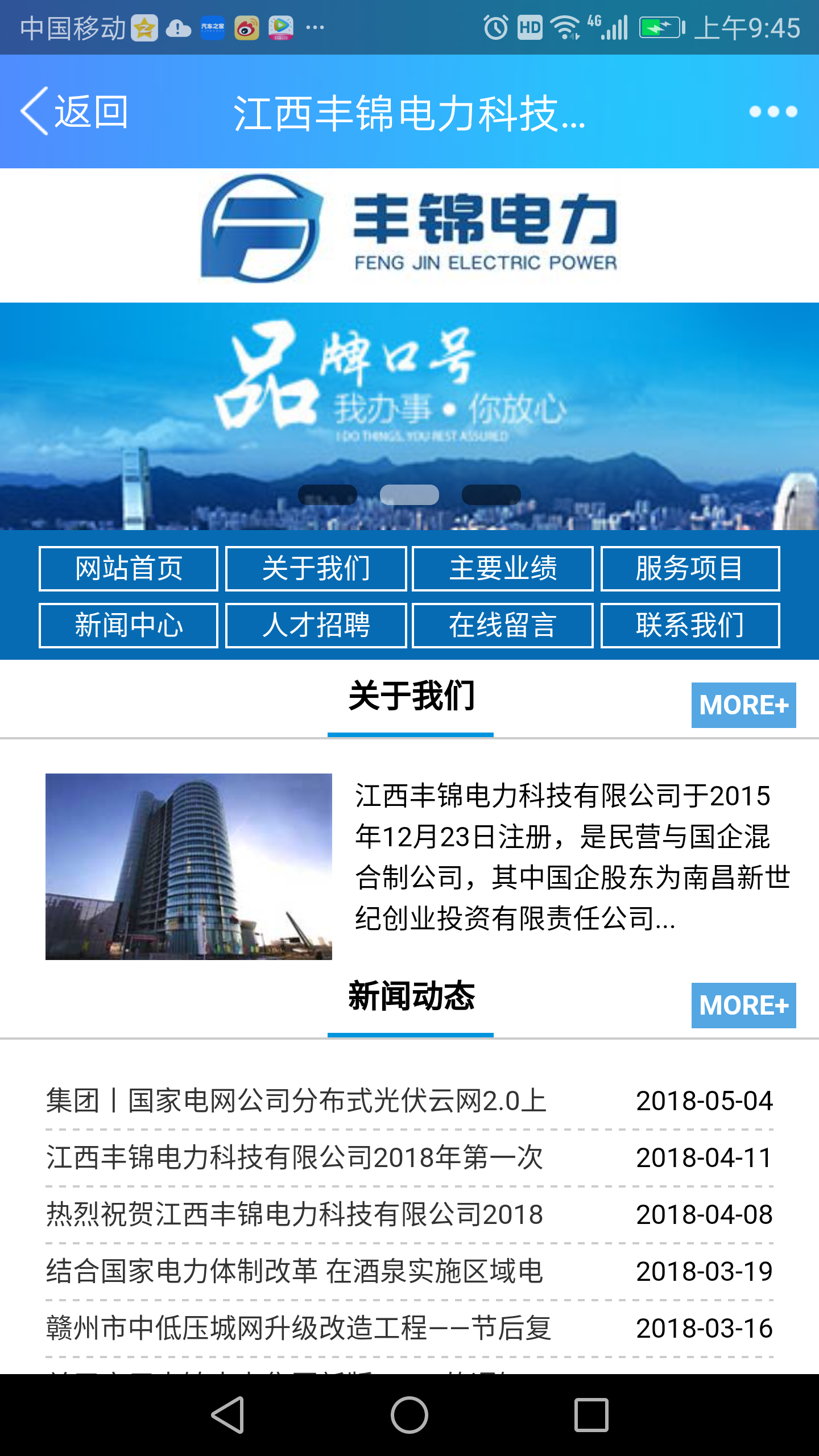This screenshot has height=1456, width=819.
Task: Open news 结合国家电力体制改革 article
Action: coord(296,1272)
